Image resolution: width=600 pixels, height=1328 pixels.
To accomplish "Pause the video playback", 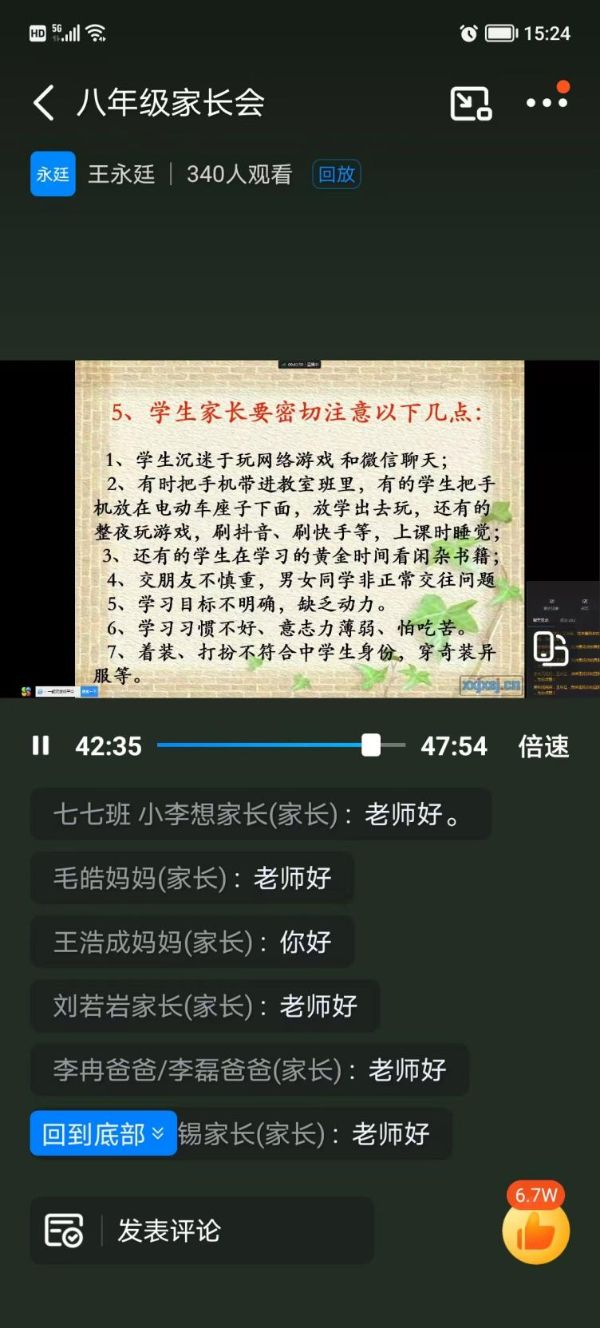I will point(41,746).
